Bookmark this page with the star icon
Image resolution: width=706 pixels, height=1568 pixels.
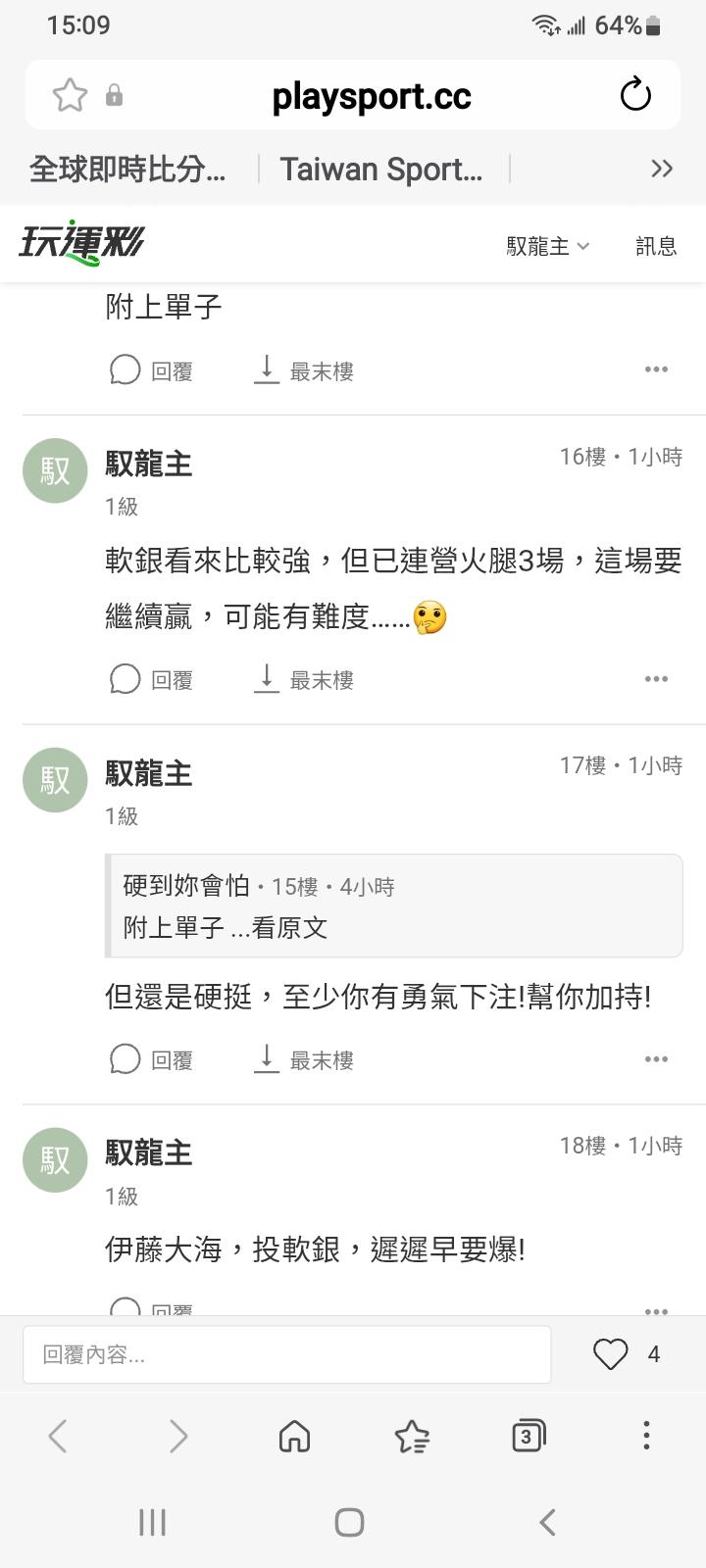click(70, 95)
